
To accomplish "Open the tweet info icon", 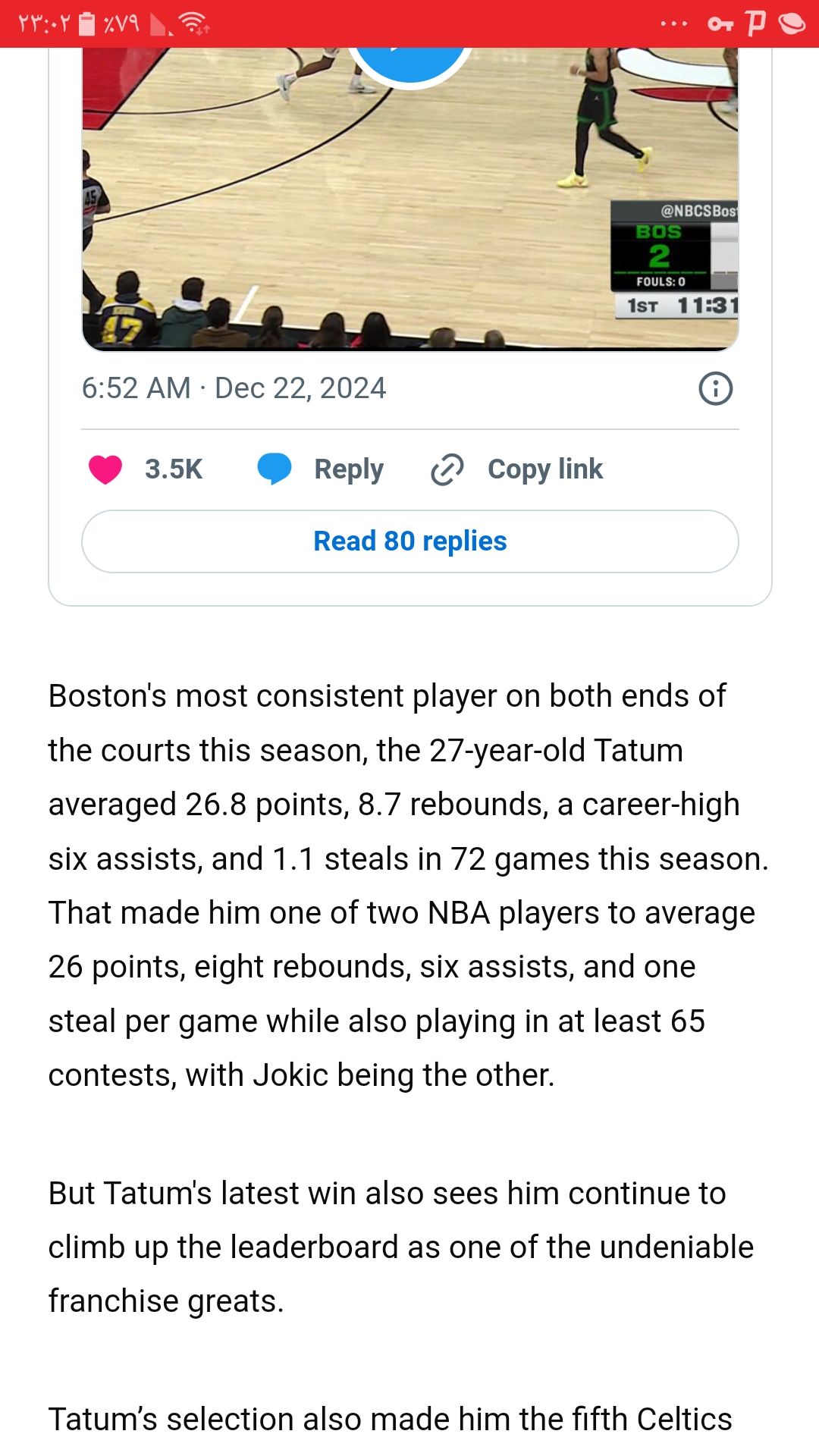I will pos(715,389).
